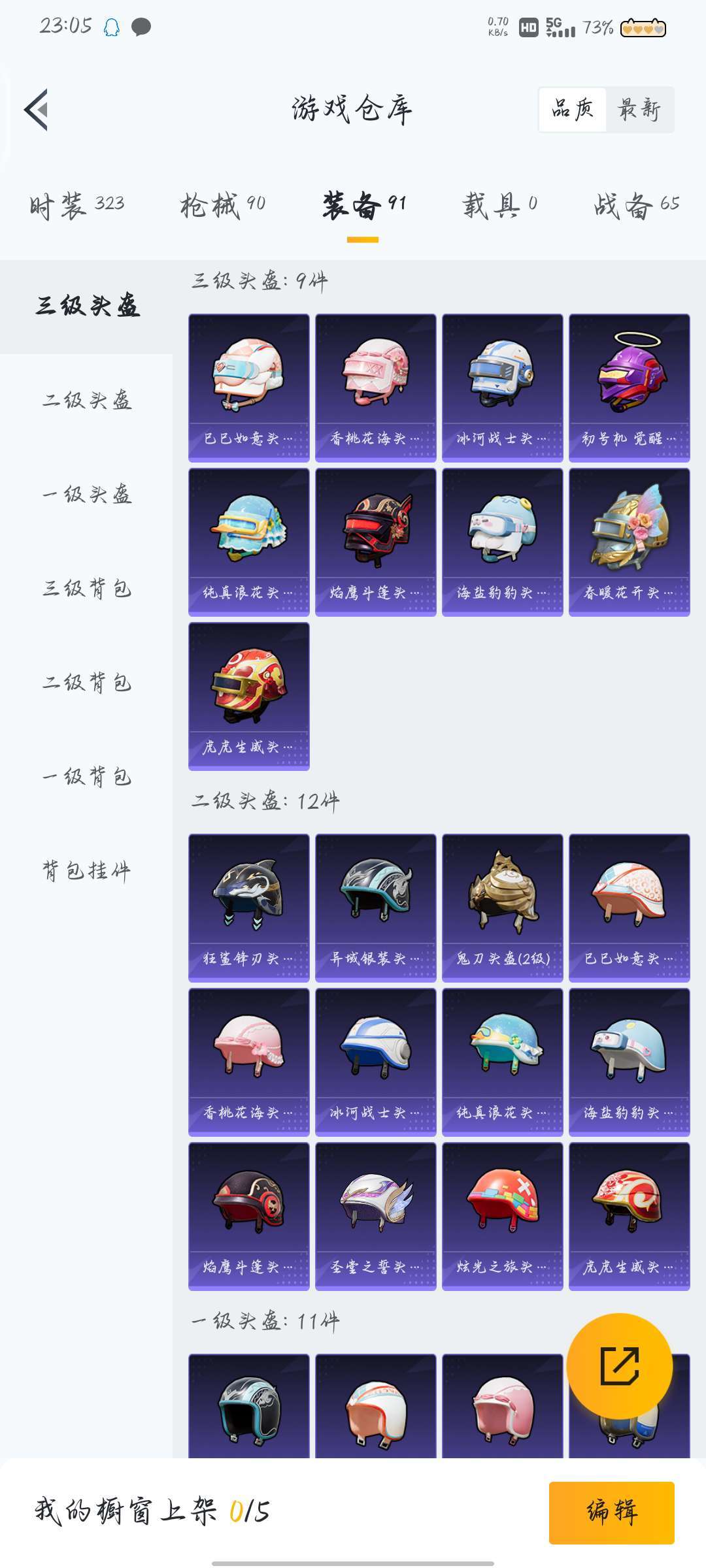Tap the 编辑 button
The height and width of the screenshot is (1568, 706).
coord(611,1512)
